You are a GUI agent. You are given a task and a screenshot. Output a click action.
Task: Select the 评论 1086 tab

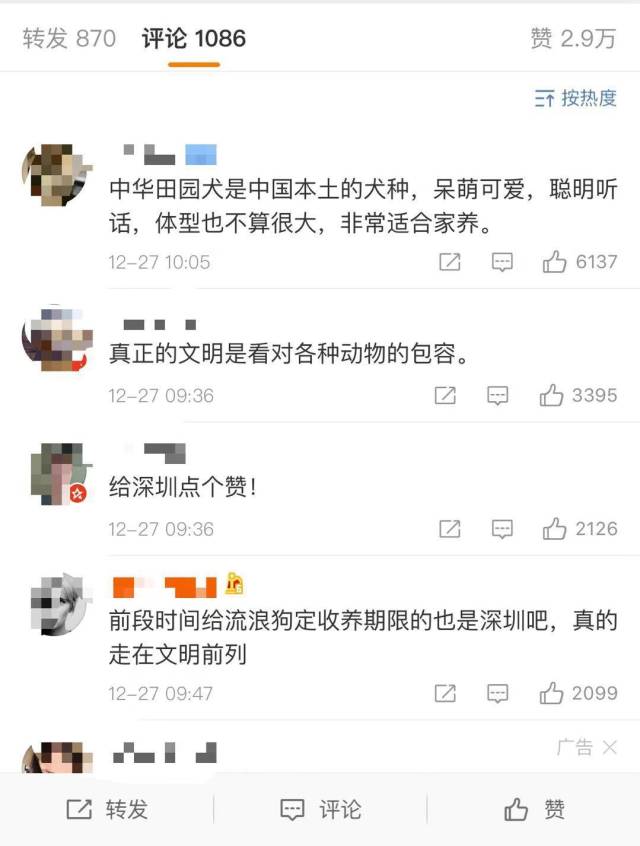tap(193, 39)
